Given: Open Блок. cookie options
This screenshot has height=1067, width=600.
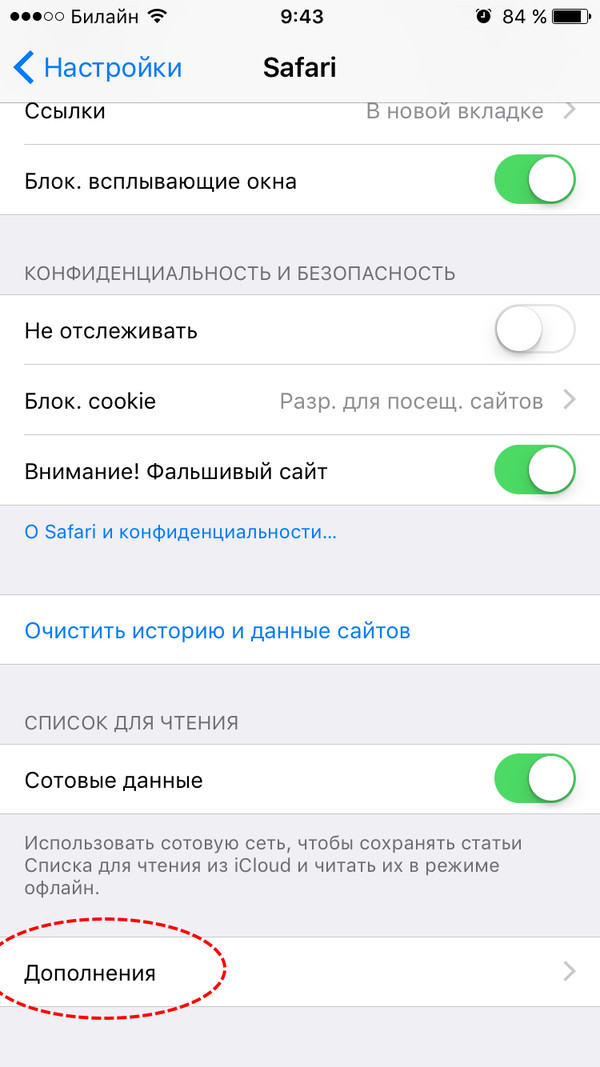Looking at the screenshot, I should click(x=300, y=401).
